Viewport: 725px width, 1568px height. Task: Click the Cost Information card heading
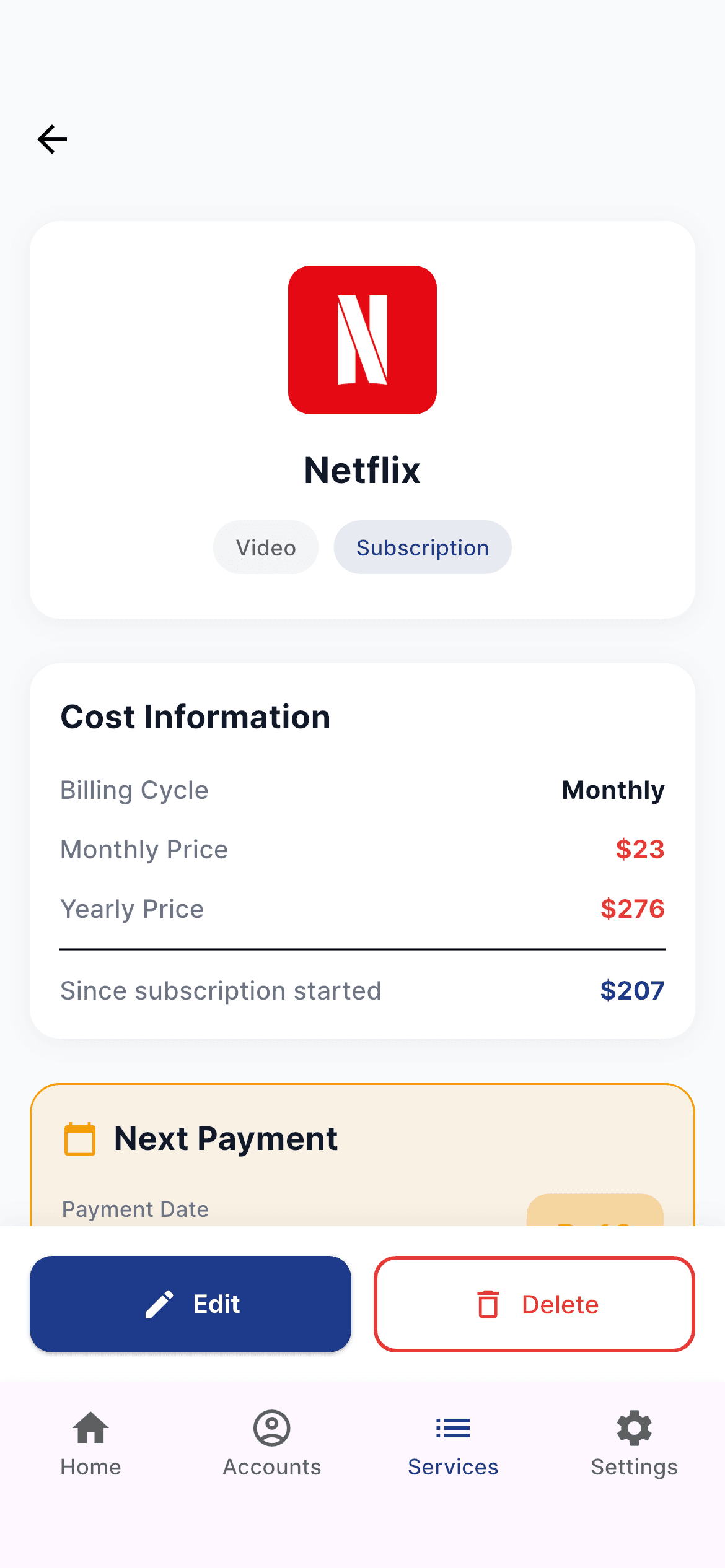pyautogui.click(x=195, y=716)
